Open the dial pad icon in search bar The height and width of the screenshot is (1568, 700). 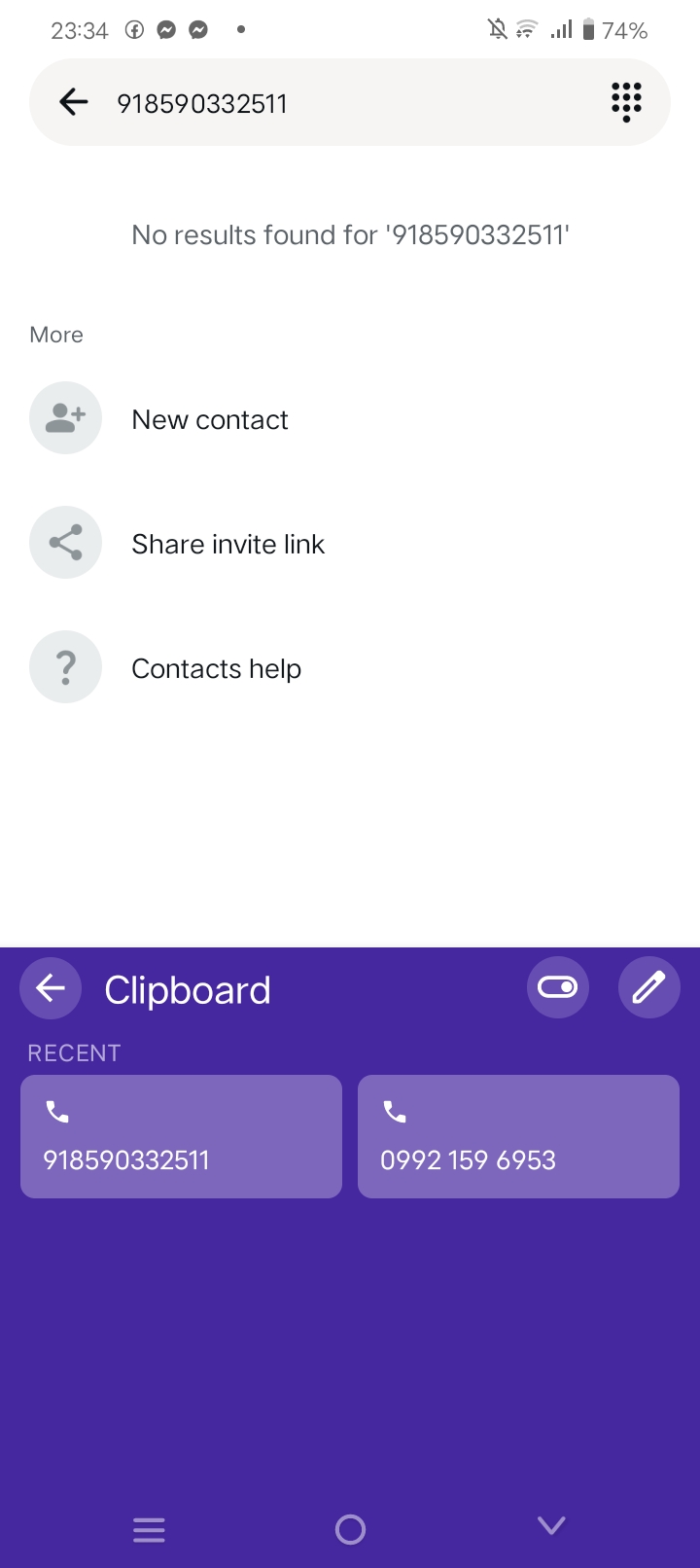click(x=626, y=102)
